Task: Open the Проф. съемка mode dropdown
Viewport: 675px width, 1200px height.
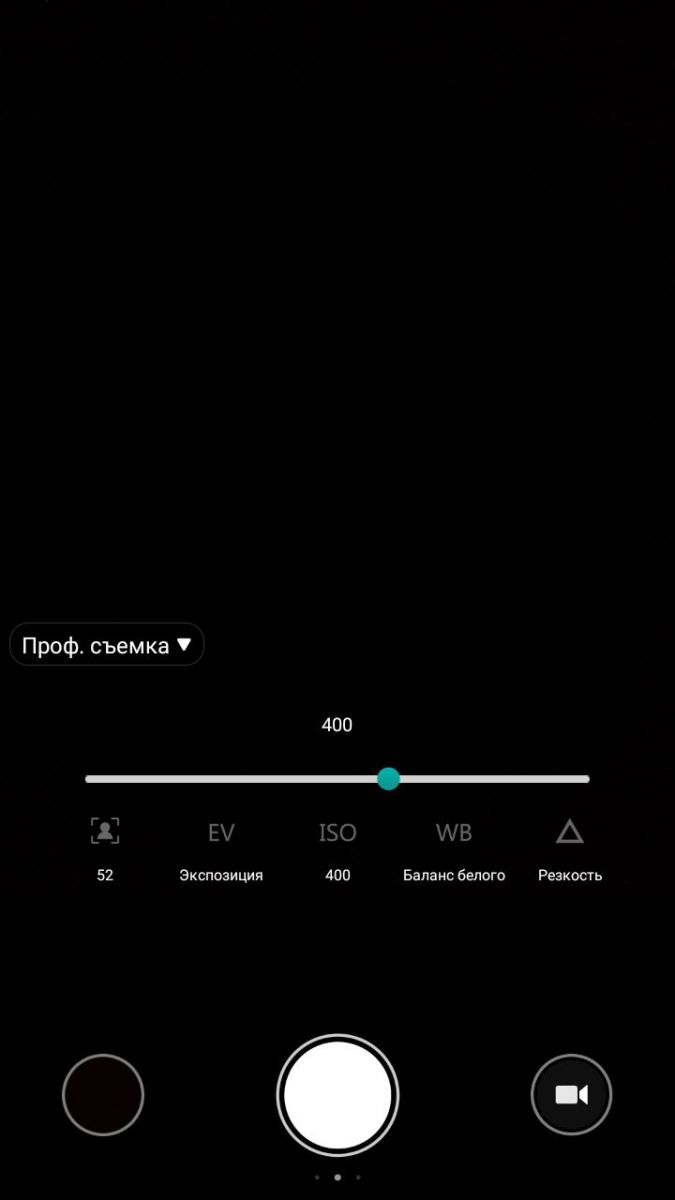Action: point(106,645)
